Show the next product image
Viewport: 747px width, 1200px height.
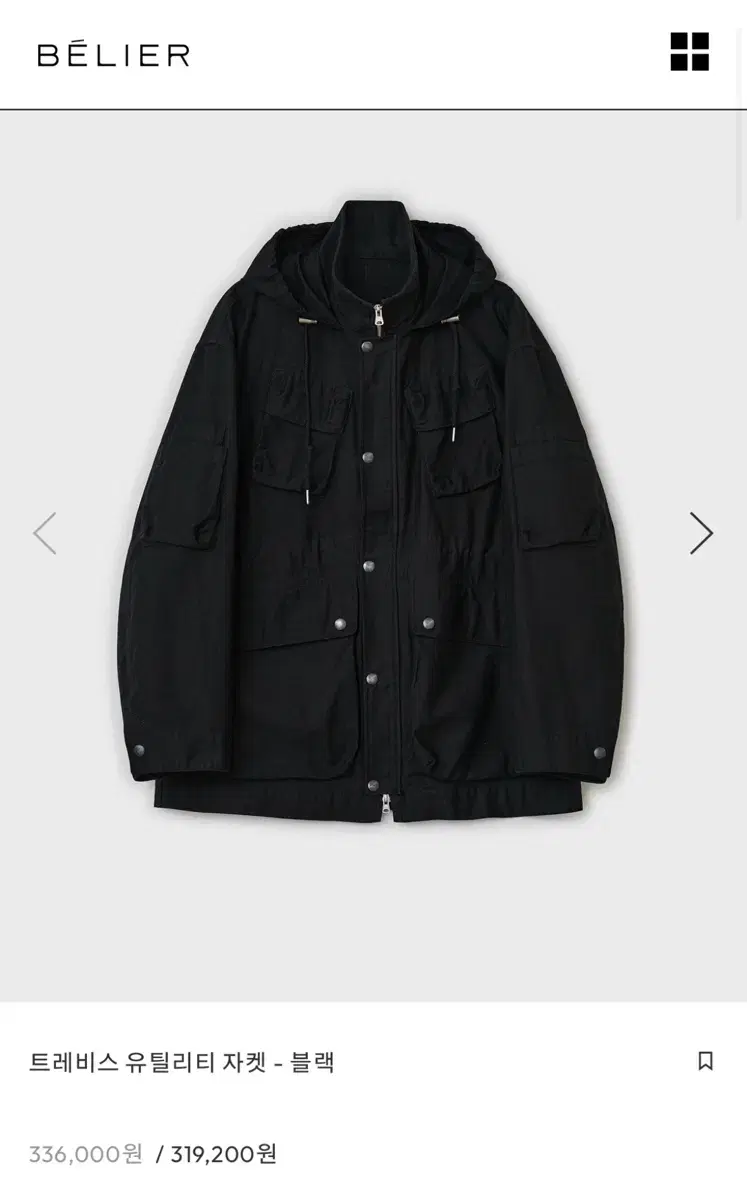tap(701, 533)
